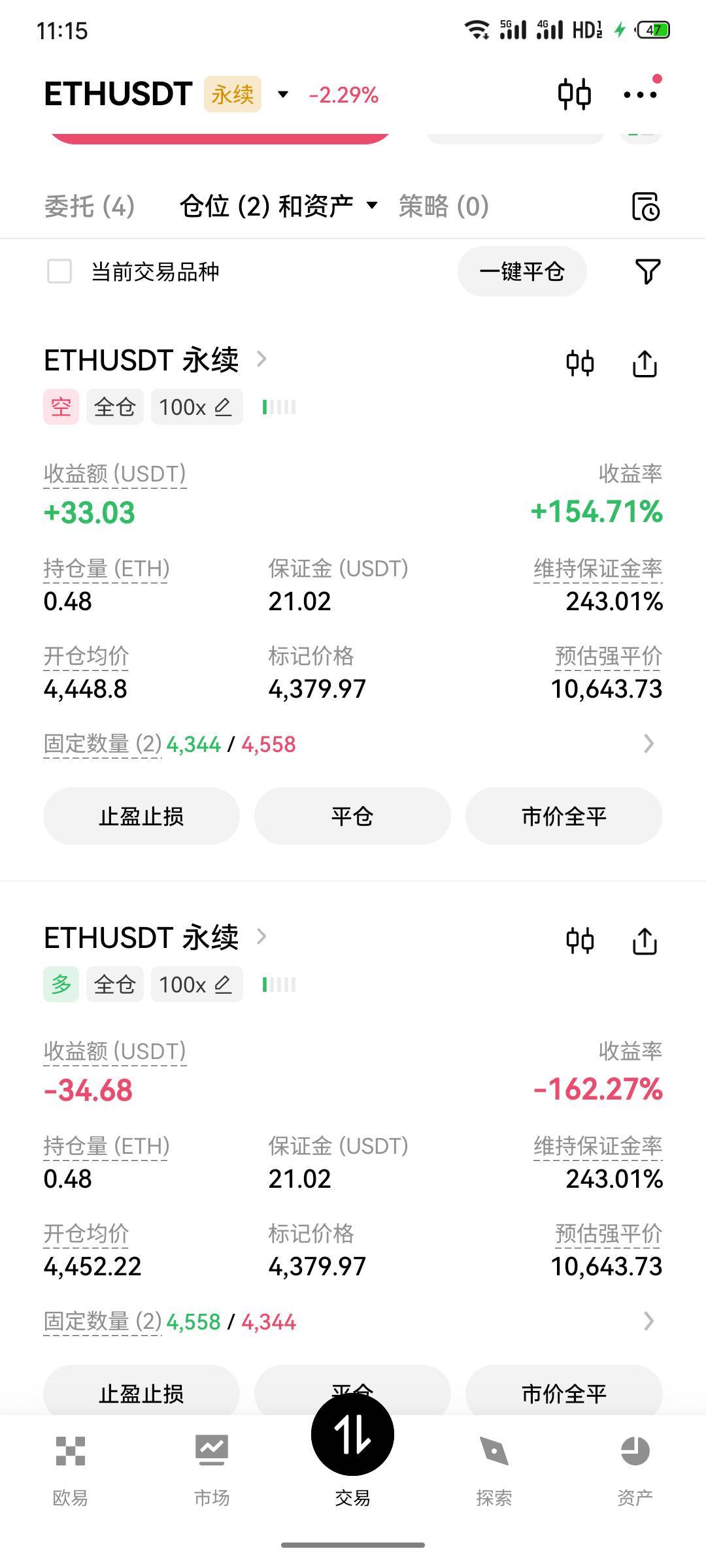
Task: Tap 平仓 on the short position
Action: [x=352, y=816]
